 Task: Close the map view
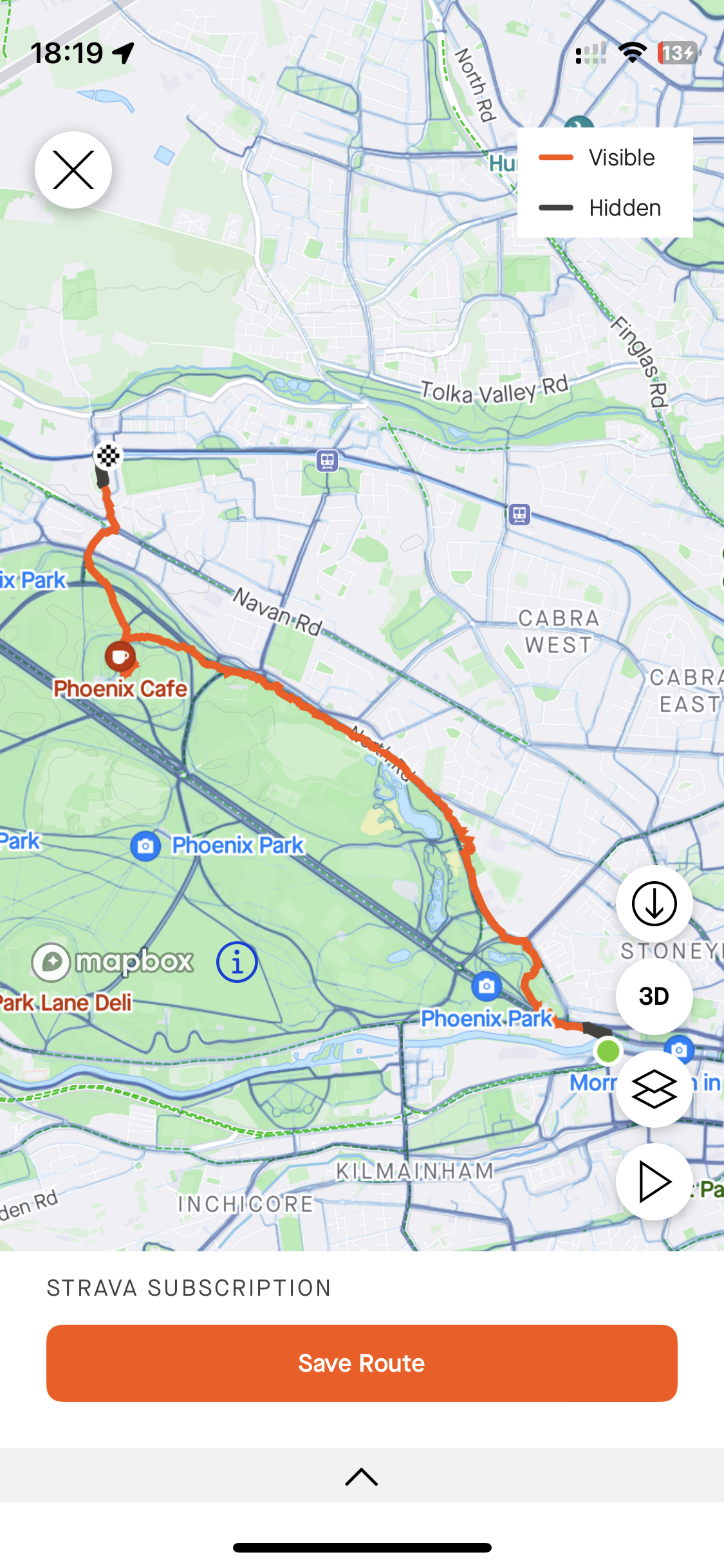point(73,170)
